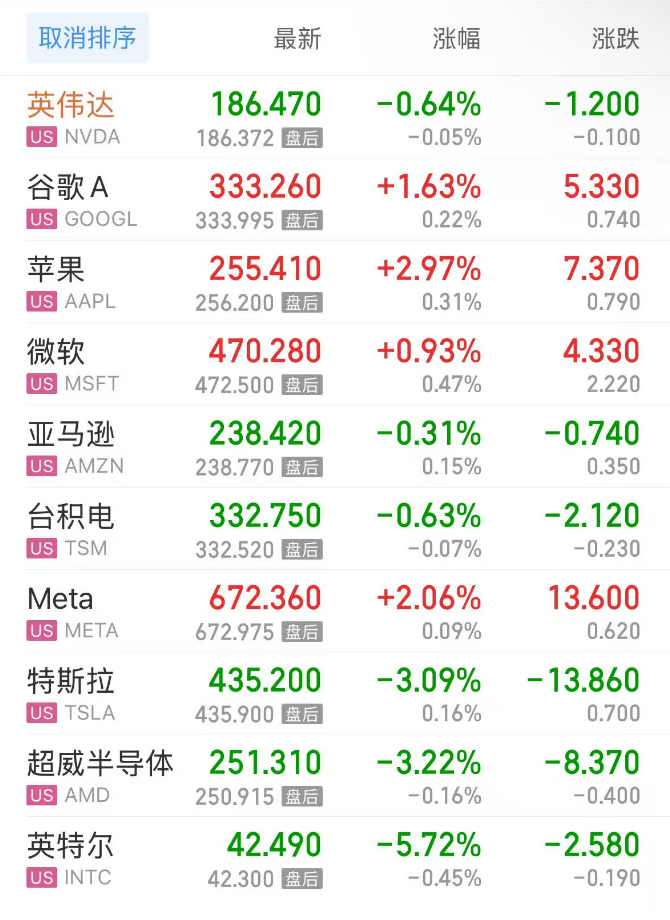Image resolution: width=670 pixels, height=920 pixels.
Task: Sort the list by 涨幅 column
Action: [457, 39]
